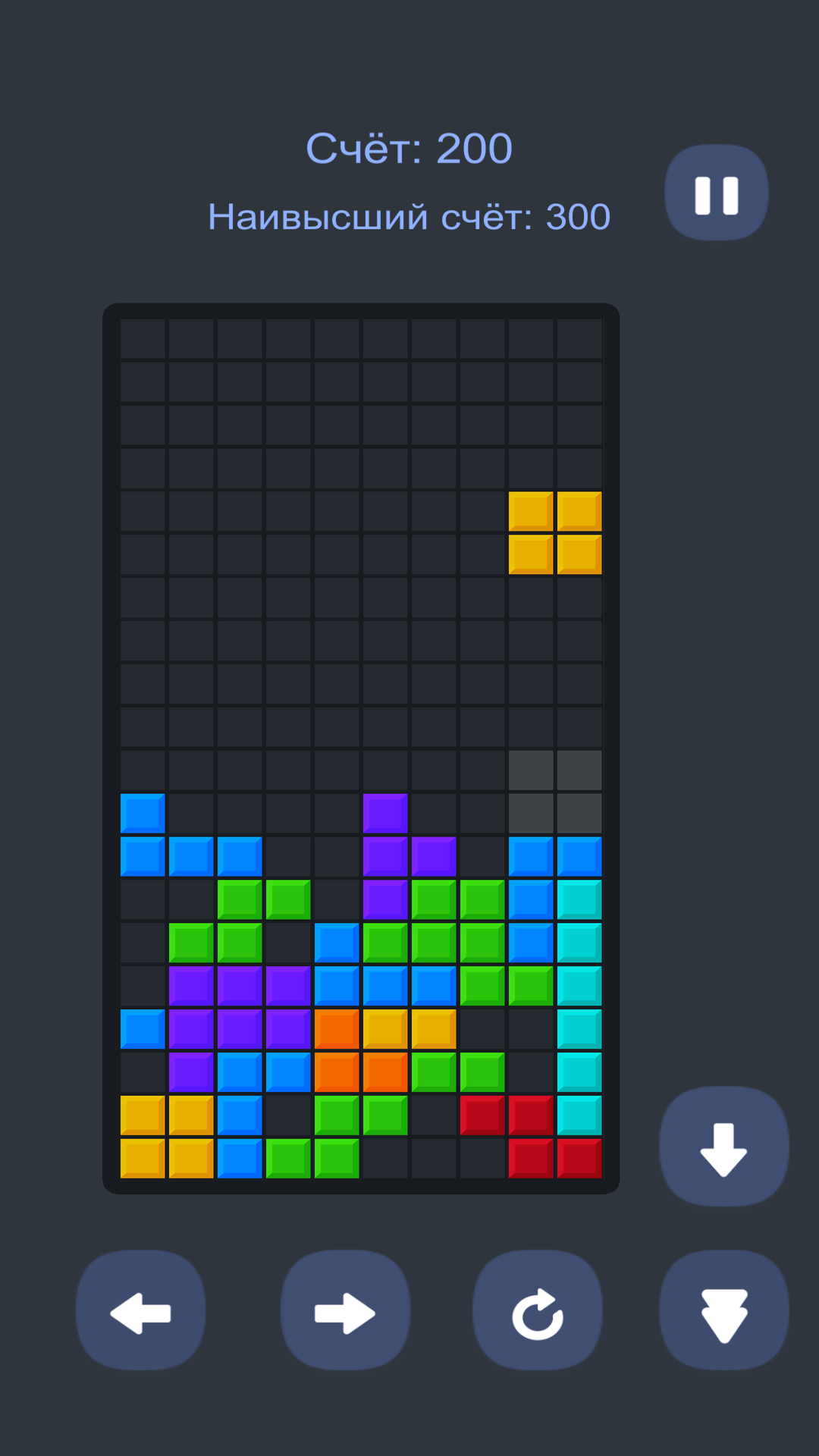Pause the game
Screen dimensions: 819x1456
coord(716,193)
